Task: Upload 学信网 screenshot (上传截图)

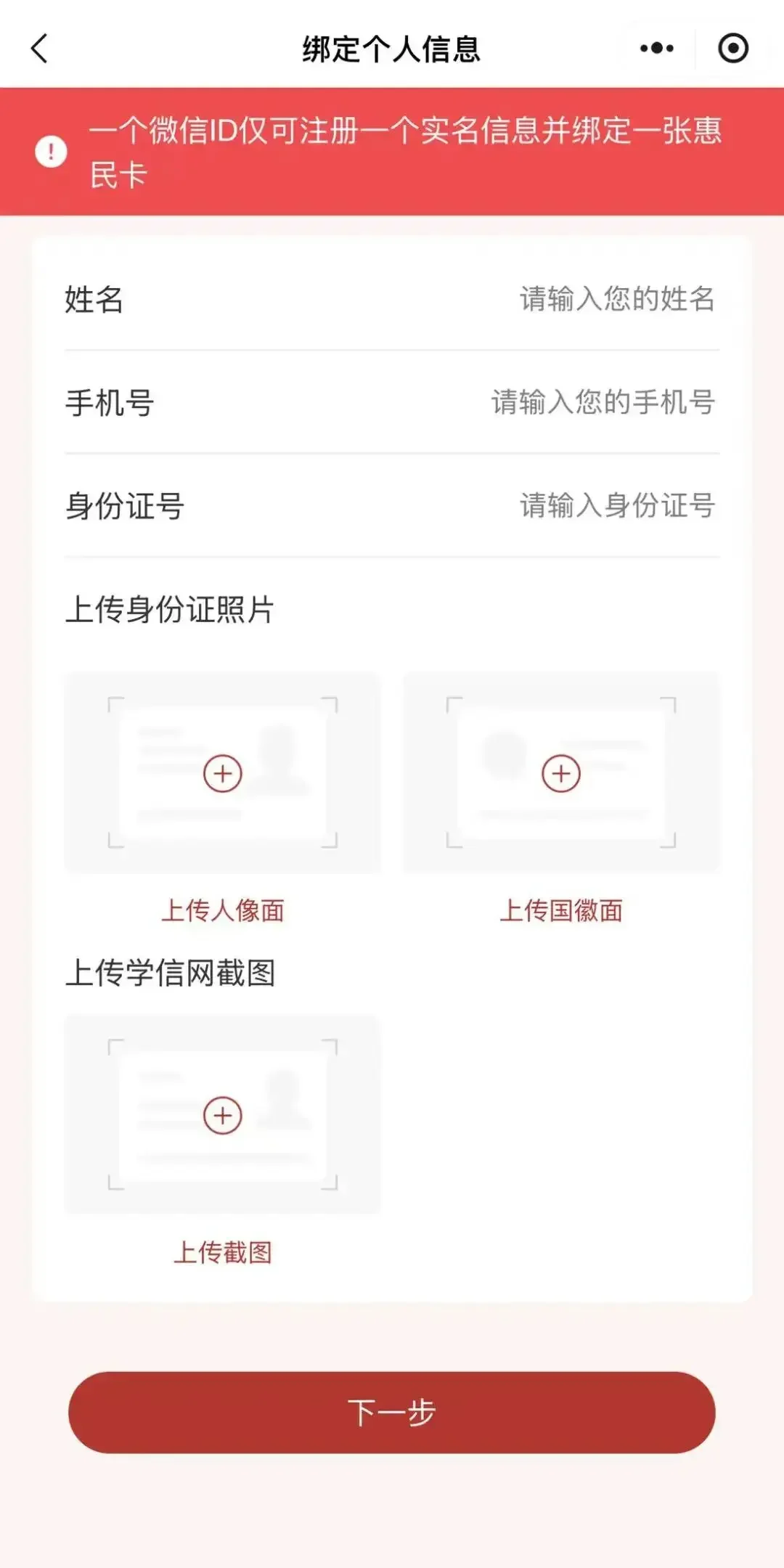Action: click(223, 1115)
